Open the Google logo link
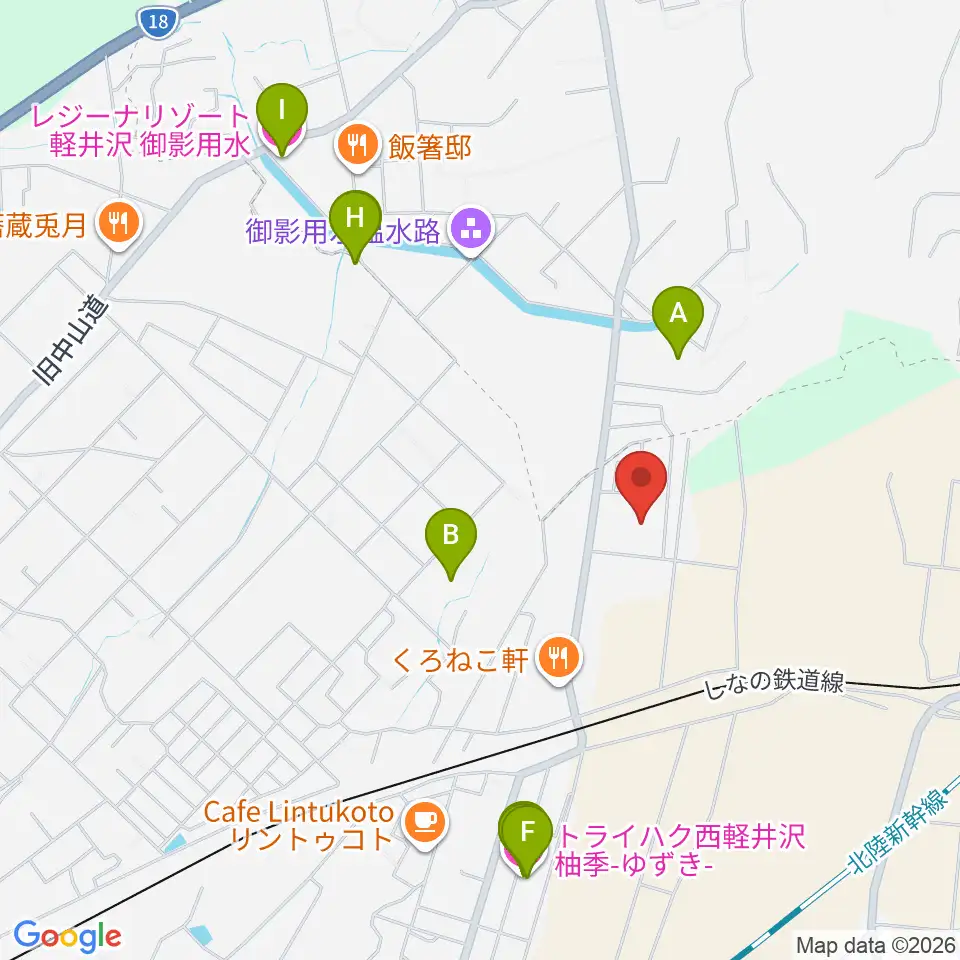The width and height of the screenshot is (960, 960). (x=67, y=936)
